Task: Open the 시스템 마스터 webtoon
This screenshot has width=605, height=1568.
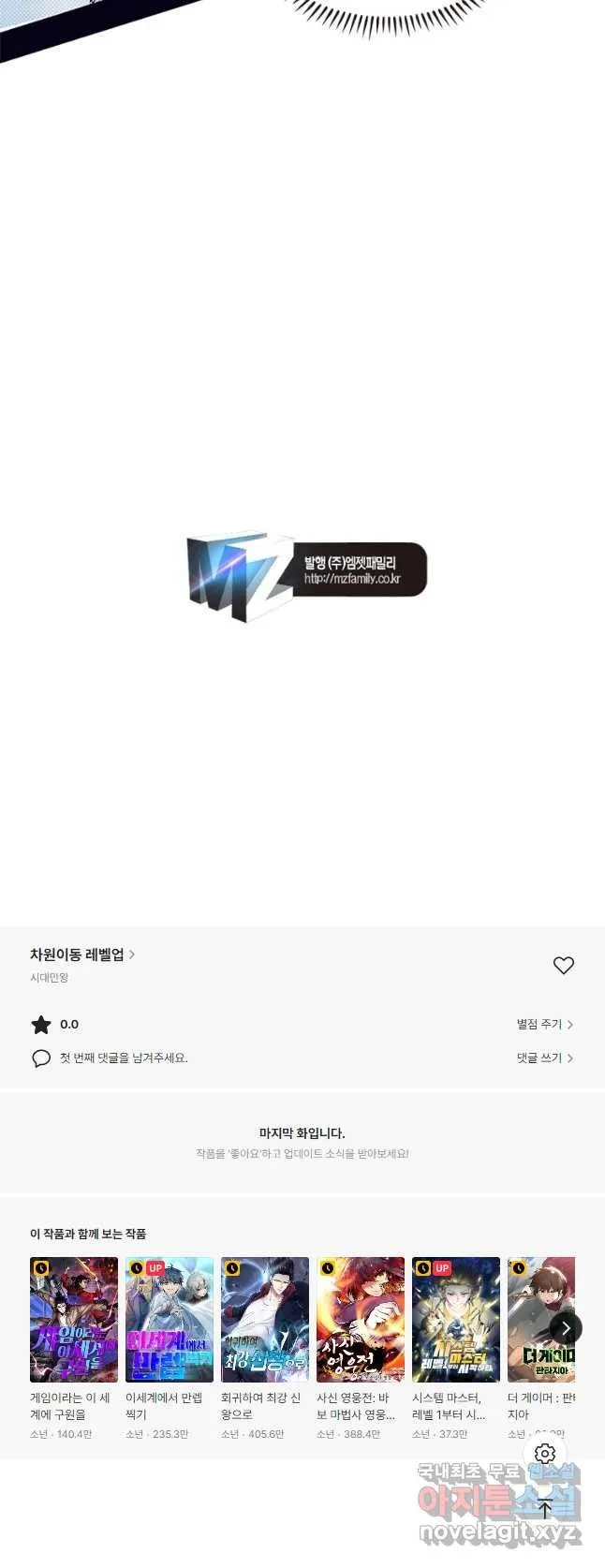Action: pyautogui.click(x=456, y=1320)
